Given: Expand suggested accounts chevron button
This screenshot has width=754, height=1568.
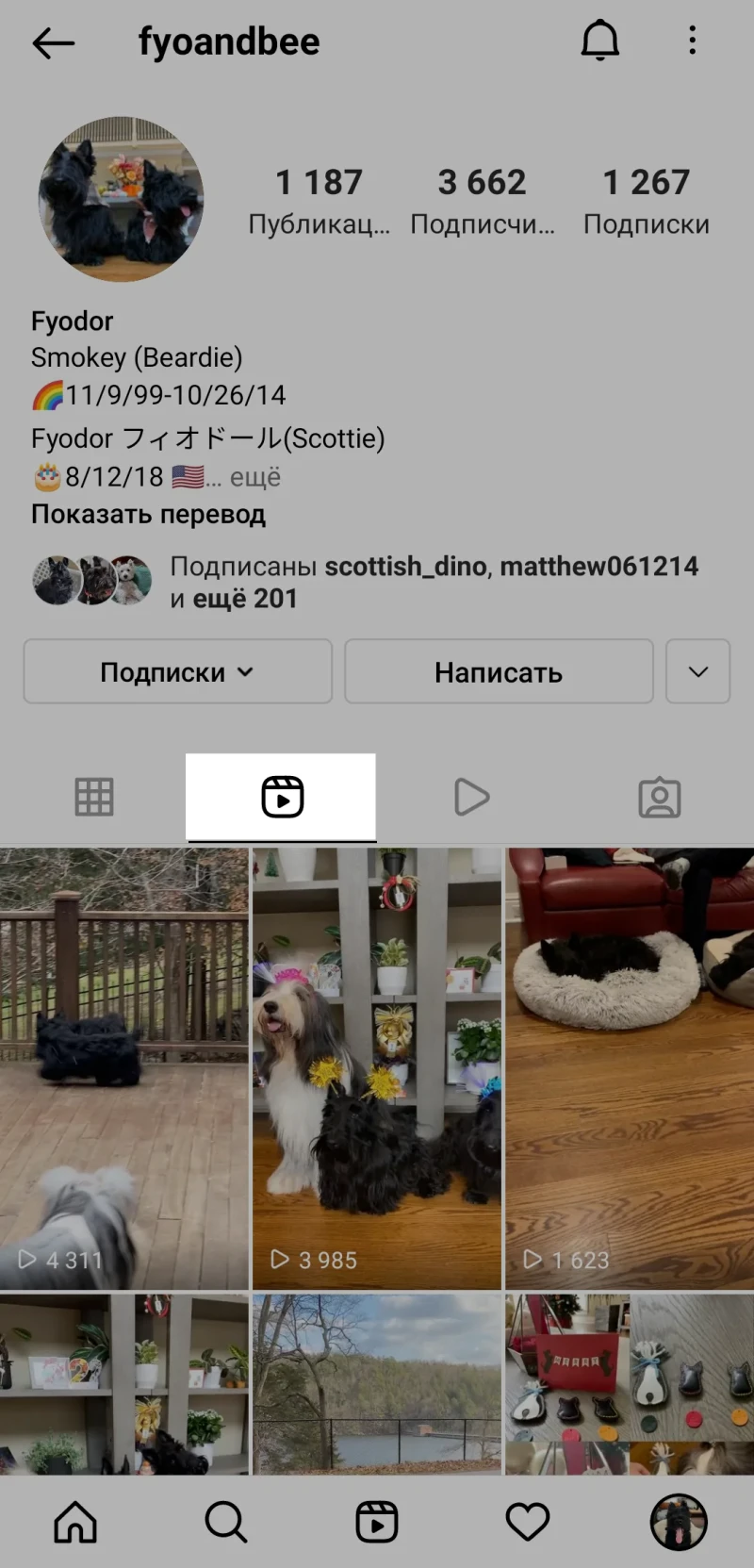Looking at the screenshot, I should (697, 671).
